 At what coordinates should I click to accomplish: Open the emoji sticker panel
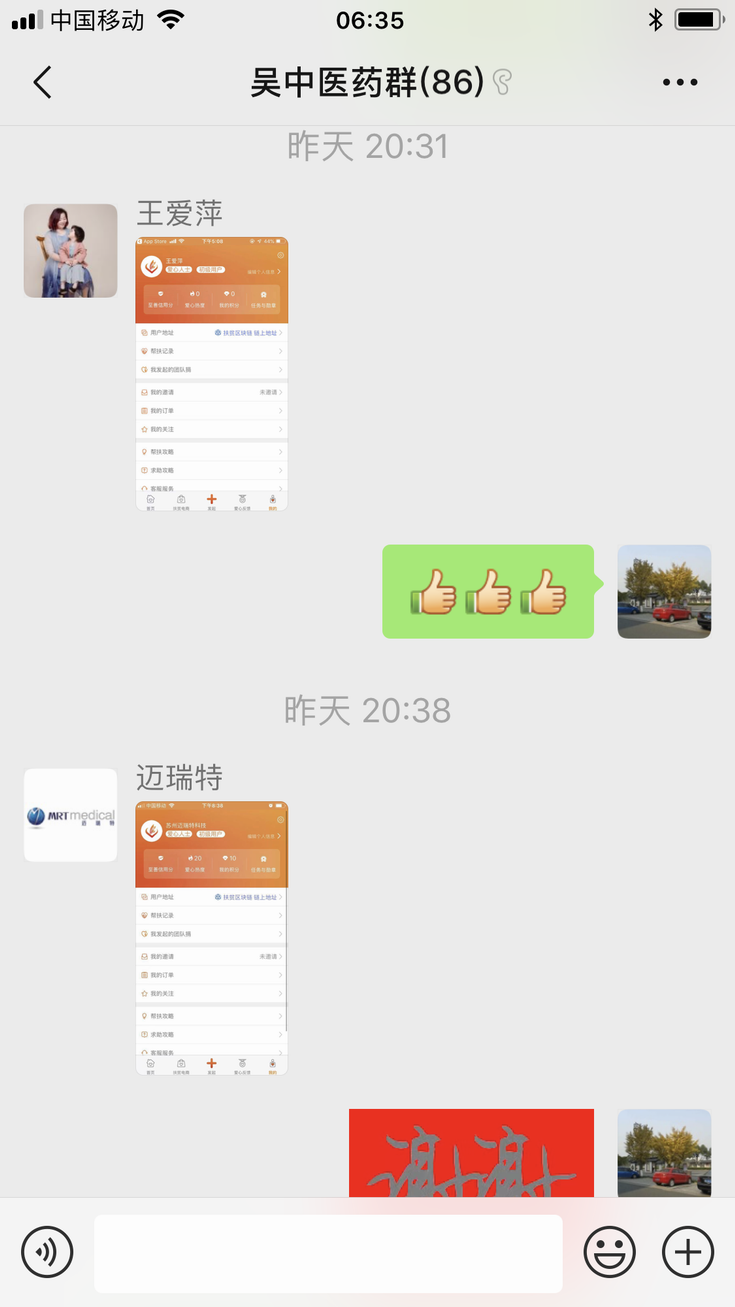pos(610,1252)
